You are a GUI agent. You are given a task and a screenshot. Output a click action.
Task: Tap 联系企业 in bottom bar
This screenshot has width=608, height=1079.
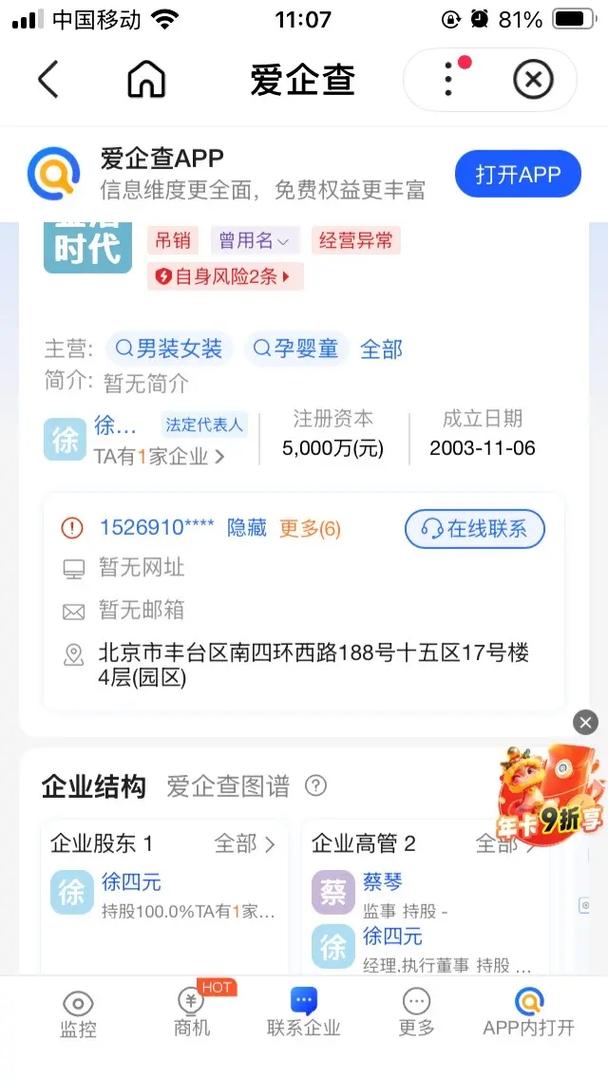pyautogui.click(x=304, y=1013)
